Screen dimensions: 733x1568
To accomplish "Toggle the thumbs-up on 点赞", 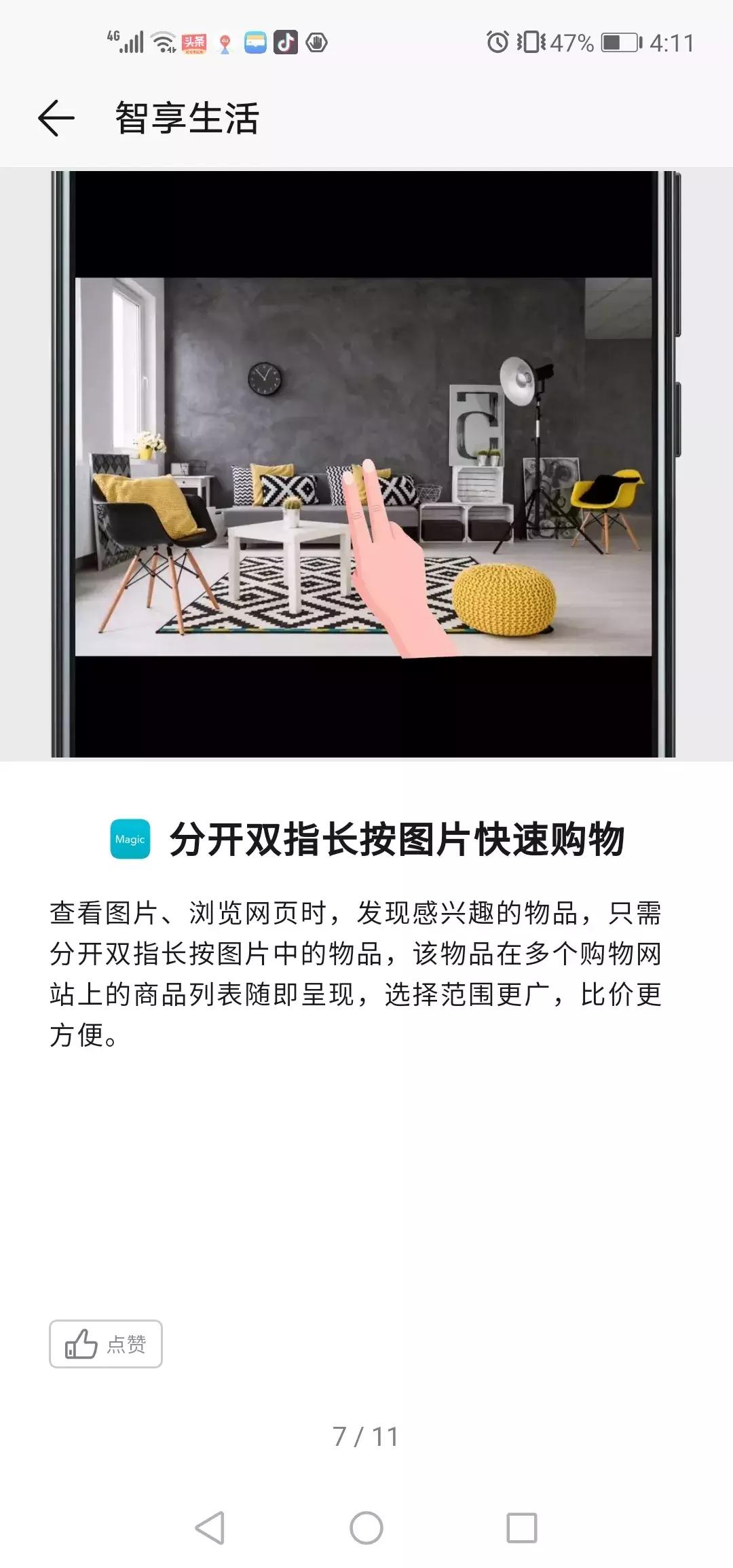I will tap(107, 1343).
